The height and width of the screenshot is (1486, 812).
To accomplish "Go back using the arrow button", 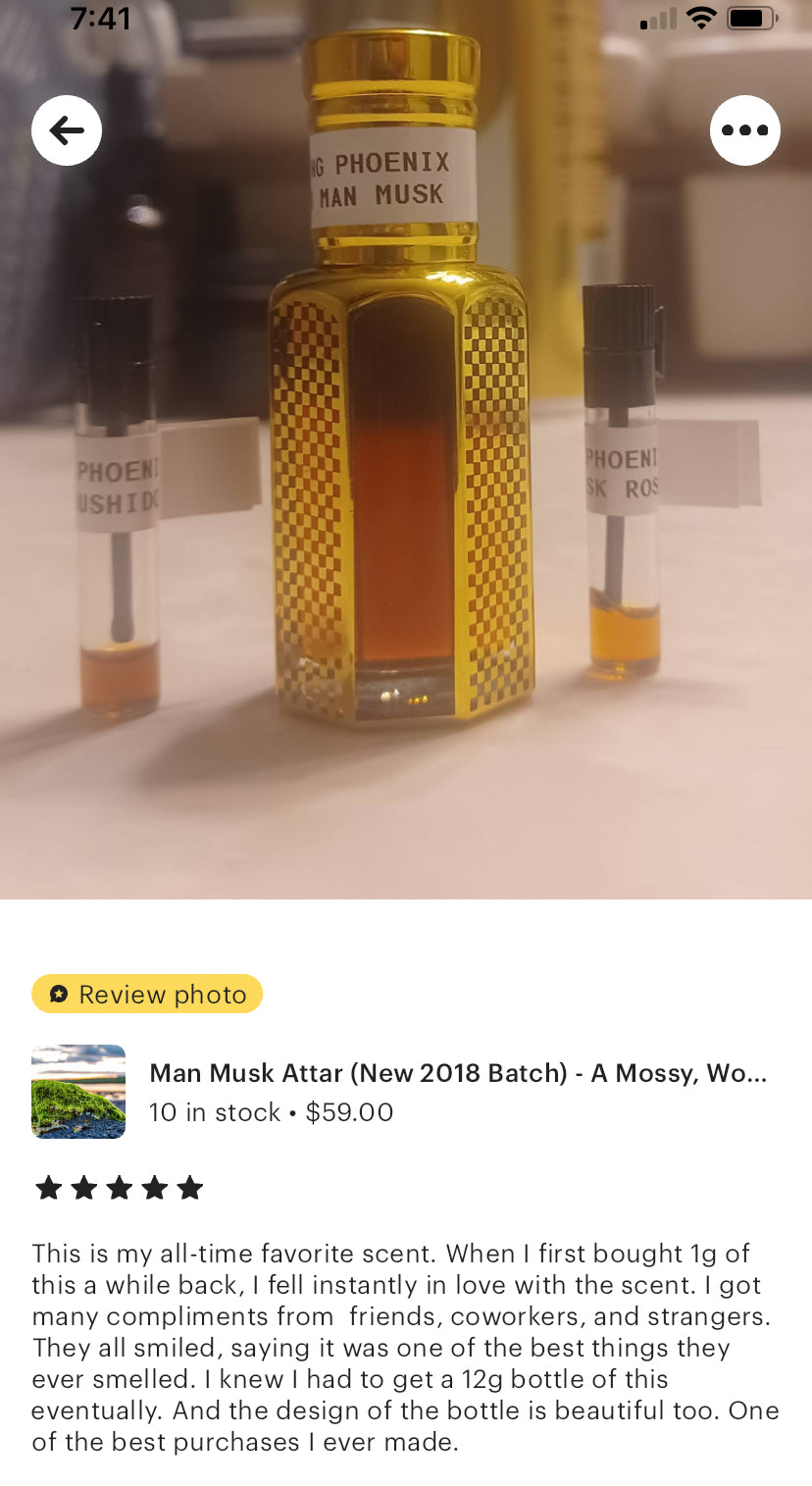I will click(x=67, y=130).
